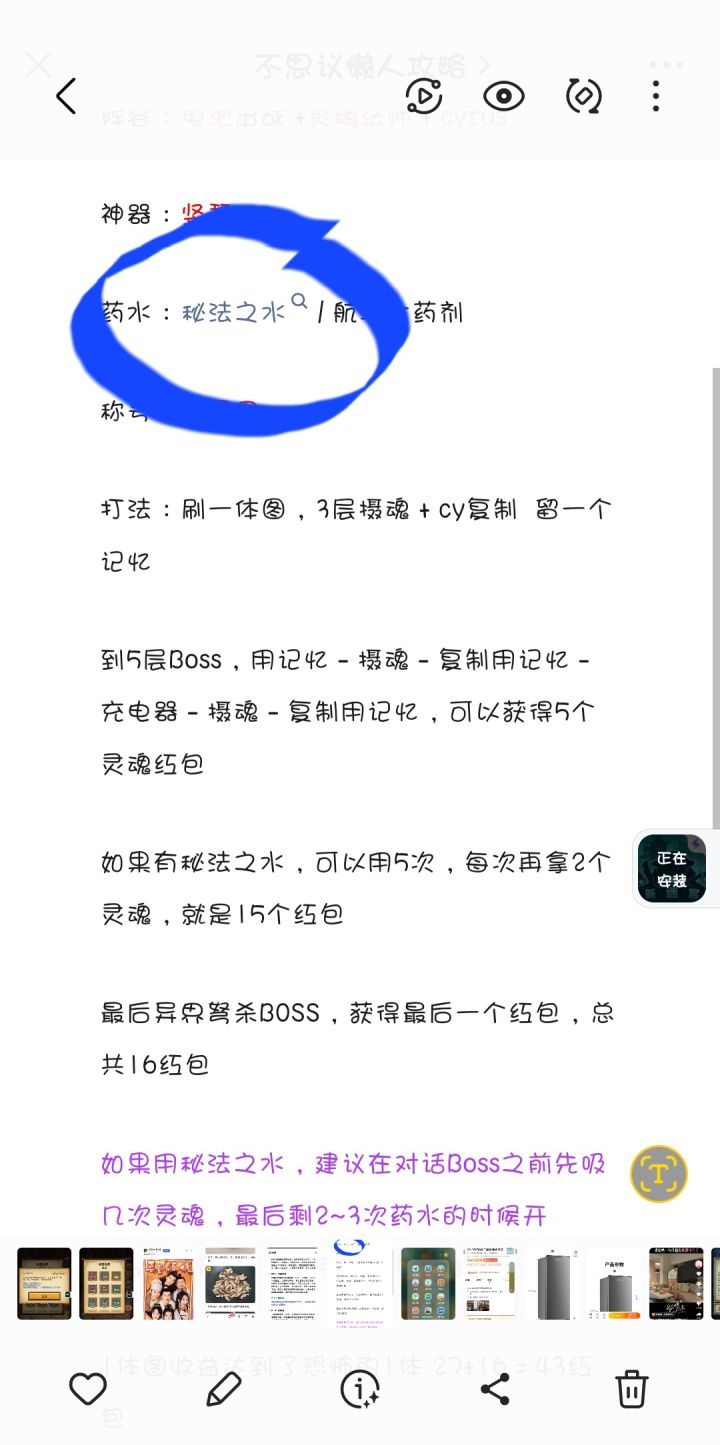
Task: Tap the eye icon in the top toolbar
Action: [x=503, y=96]
